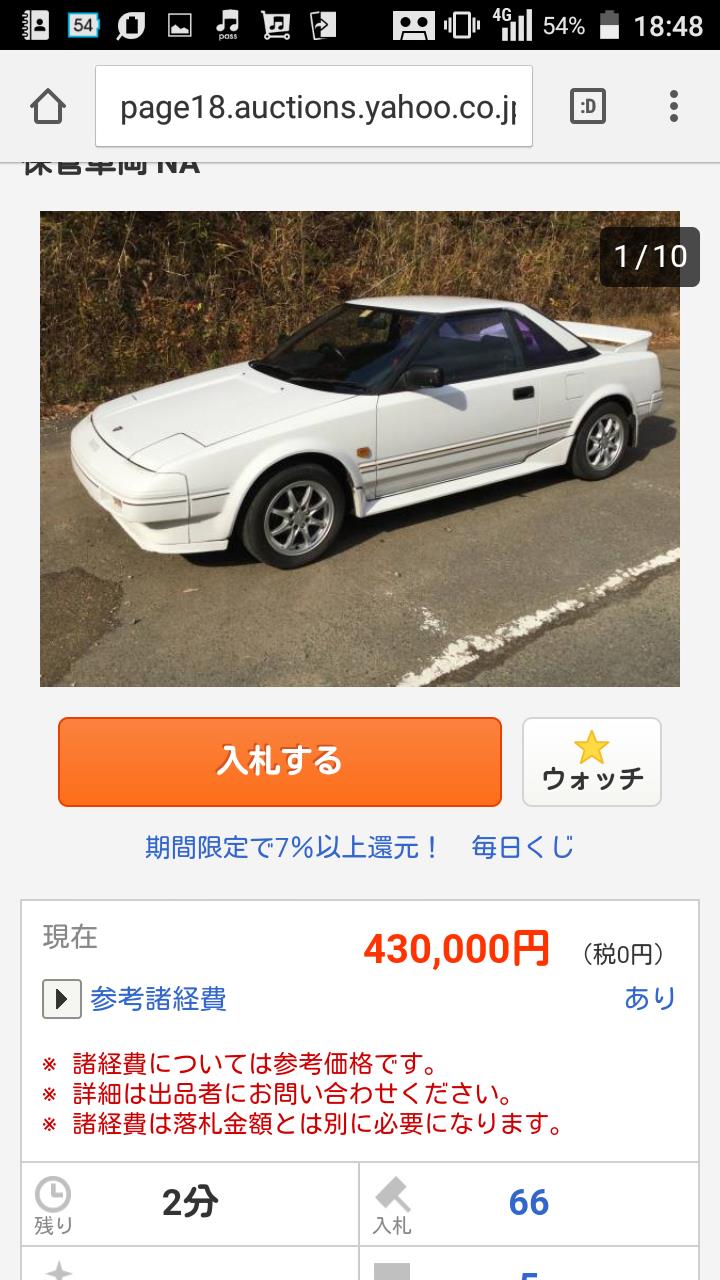Place a bid with 入札する button
The width and height of the screenshot is (720, 1280).
click(x=279, y=761)
